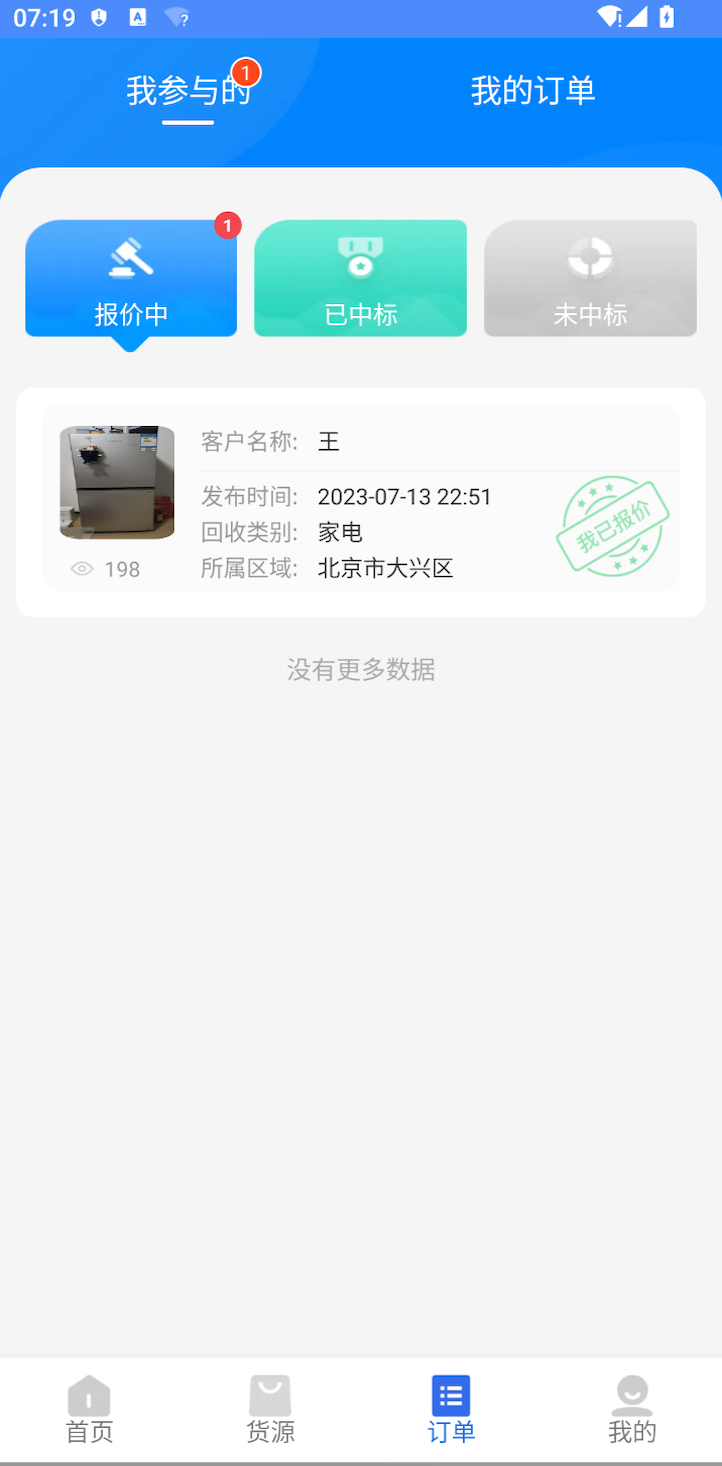Open the appliance thumbnail photo
The width and height of the screenshot is (722, 1466).
[x=116, y=481]
